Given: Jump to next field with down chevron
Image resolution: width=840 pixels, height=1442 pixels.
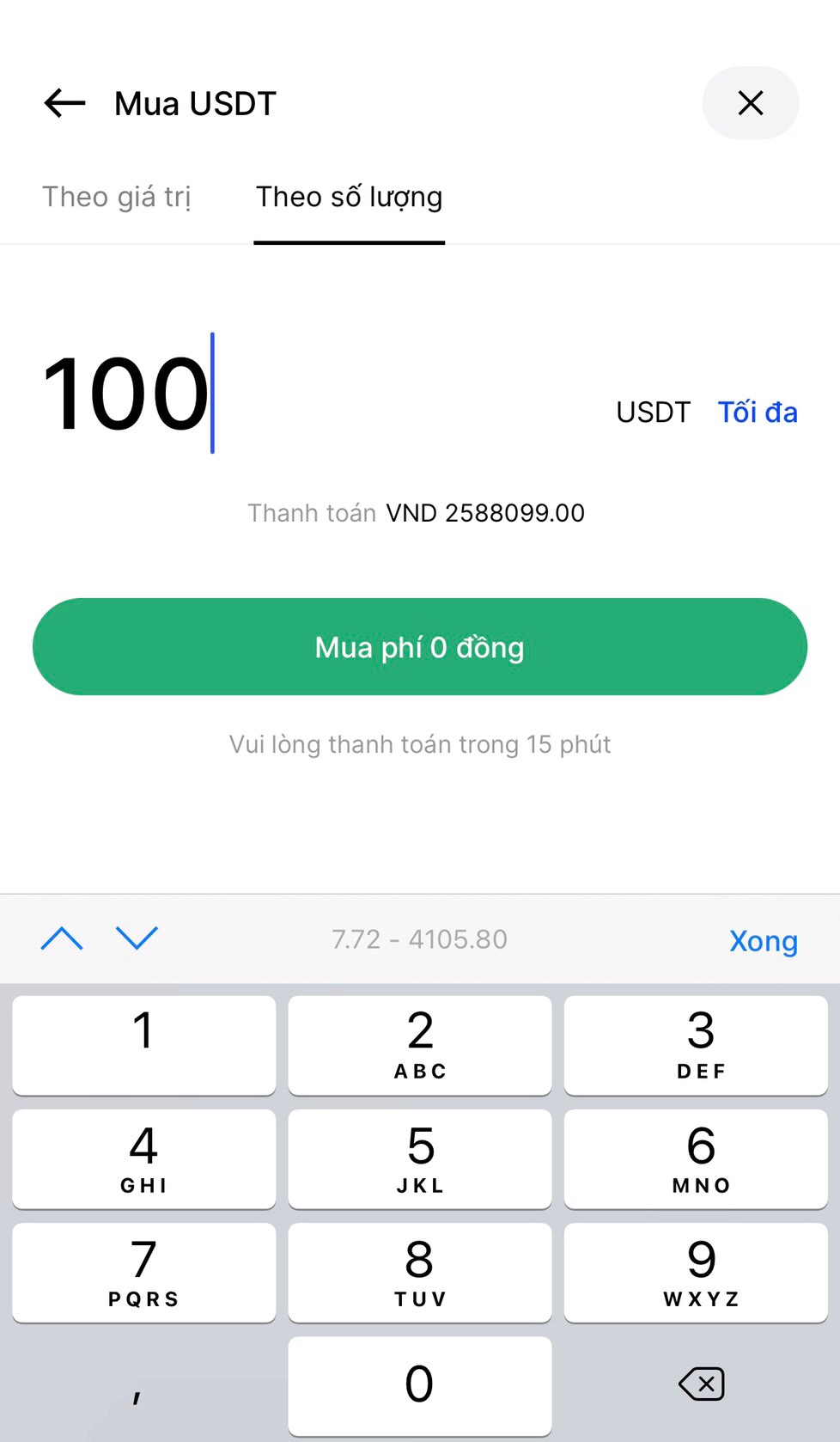Looking at the screenshot, I should (x=137, y=938).
